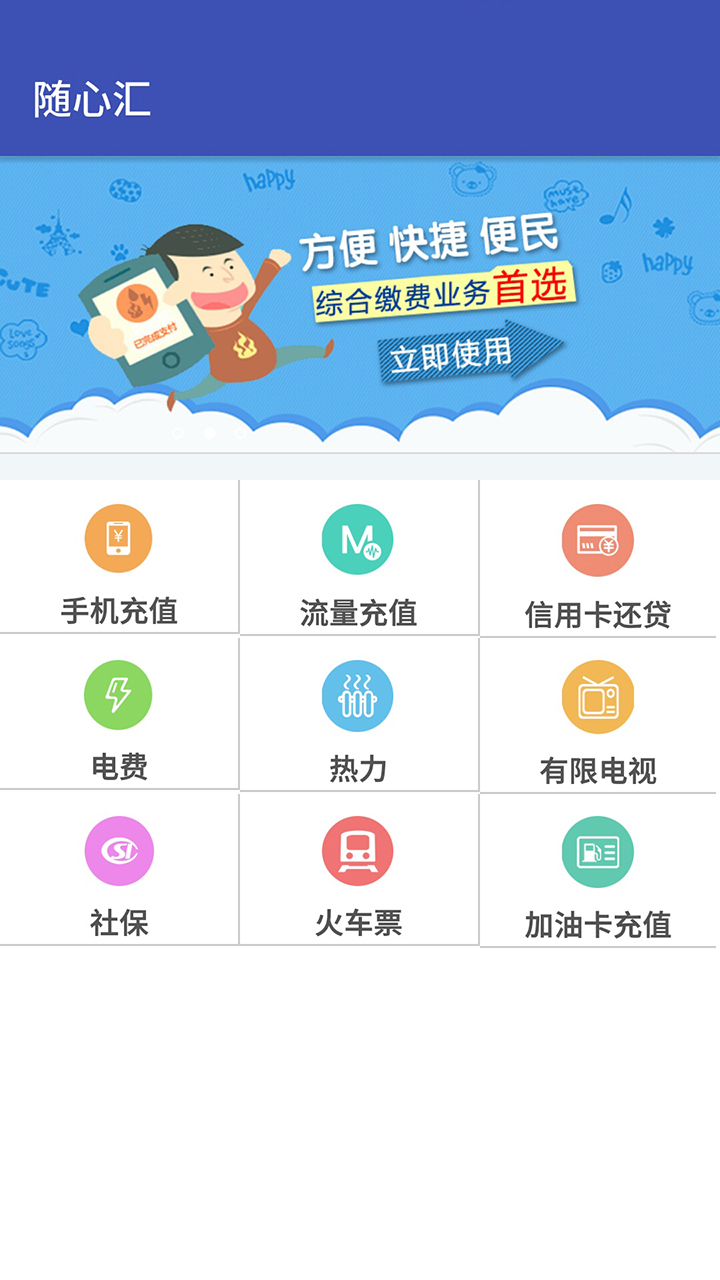This screenshot has width=720, height=1280.
Task: Book 火车票 train tickets
Action: tap(358, 871)
